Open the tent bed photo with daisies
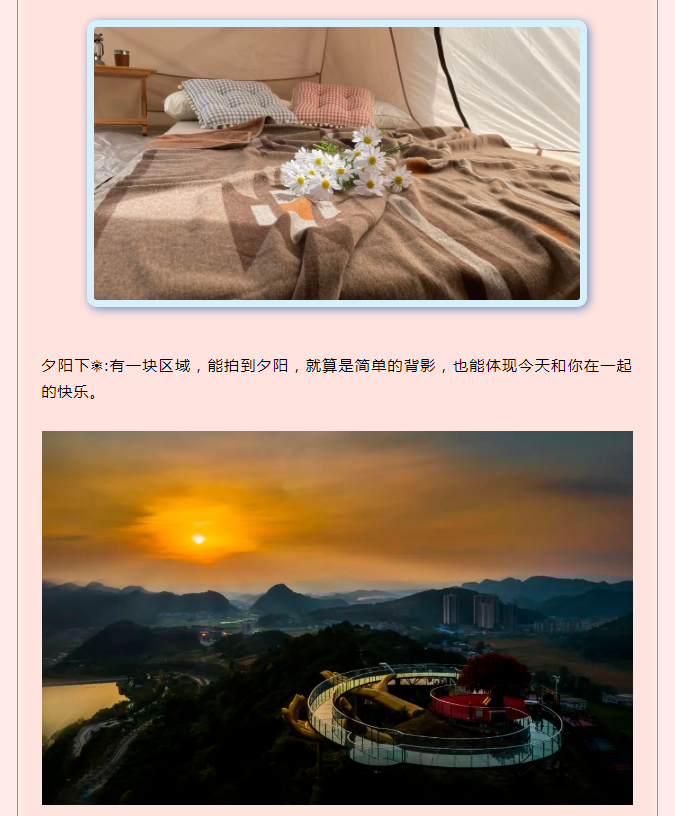 tap(337, 163)
